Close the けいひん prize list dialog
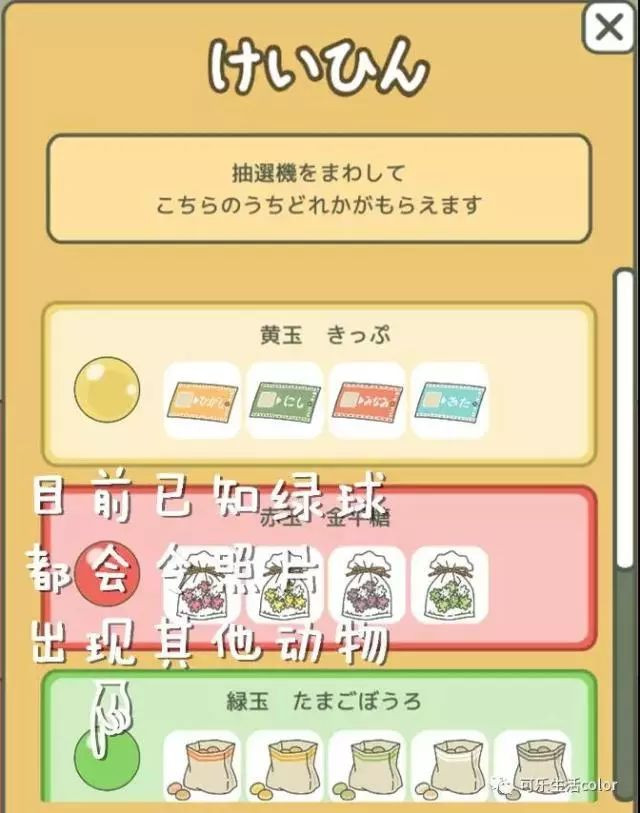This screenshot has height=813, width=640. click(x=608, y=28)
